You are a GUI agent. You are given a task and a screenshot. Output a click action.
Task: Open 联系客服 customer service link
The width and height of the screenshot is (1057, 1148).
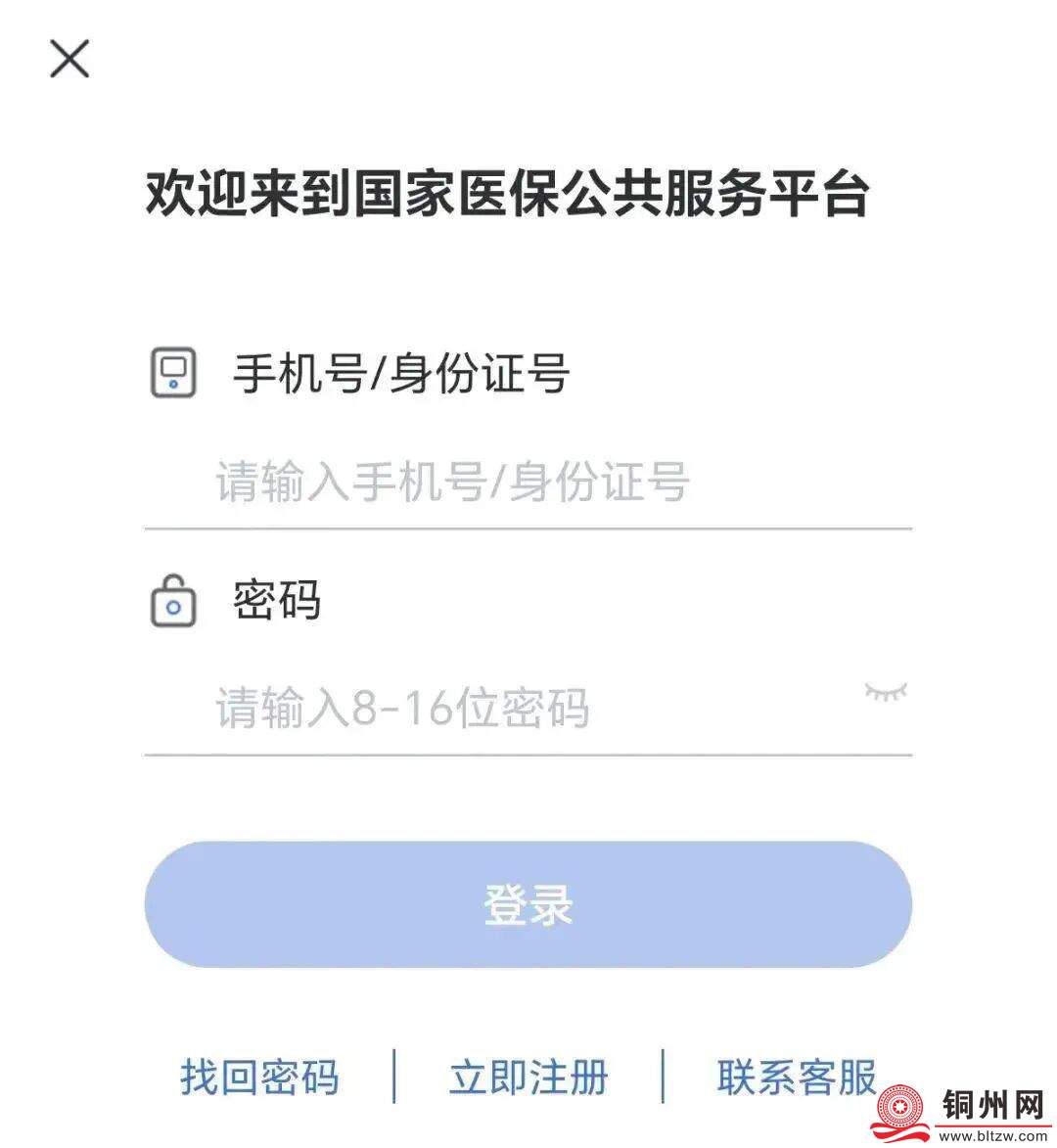click(x=796, y=1078)
